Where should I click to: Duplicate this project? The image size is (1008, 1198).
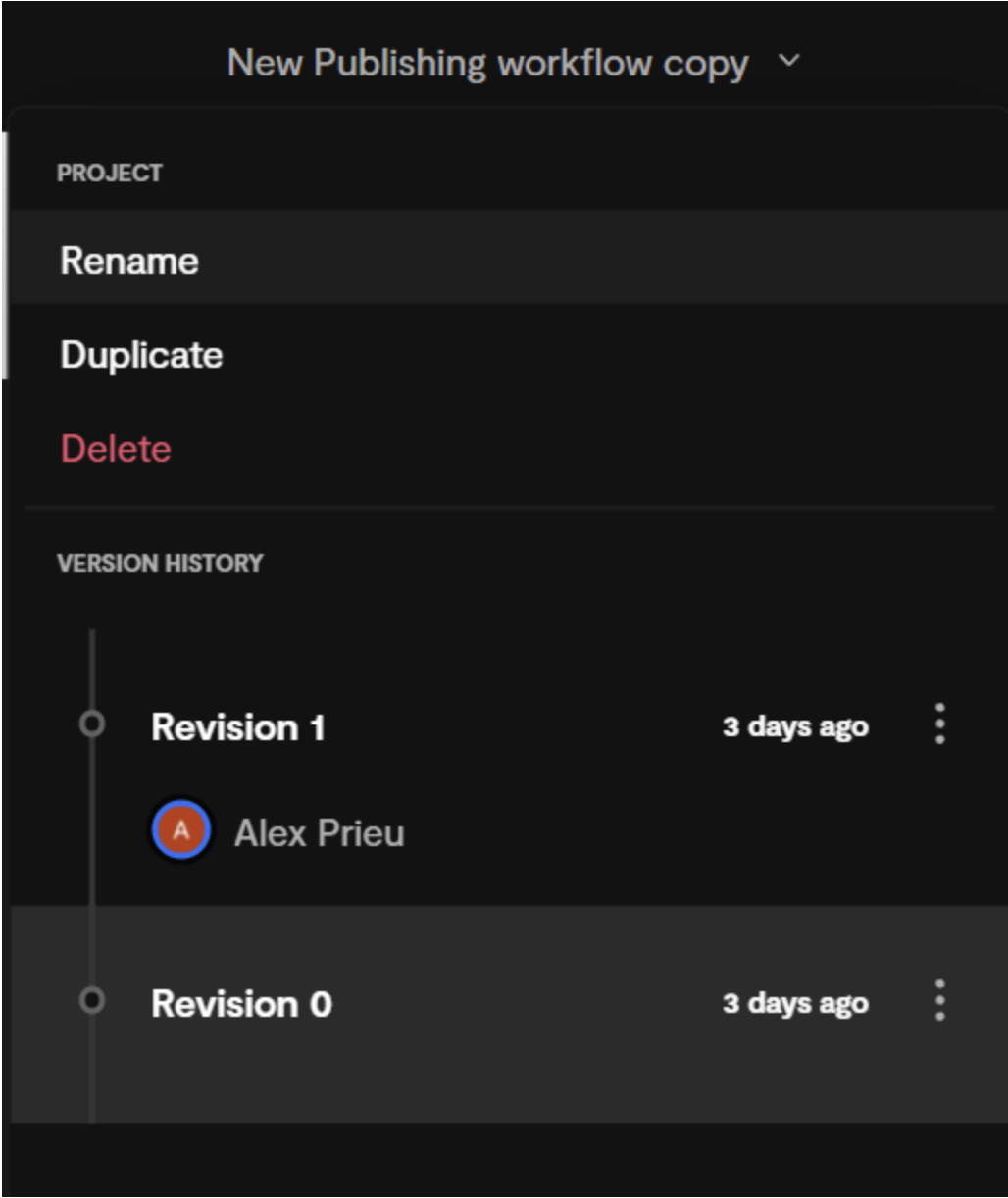141,355
